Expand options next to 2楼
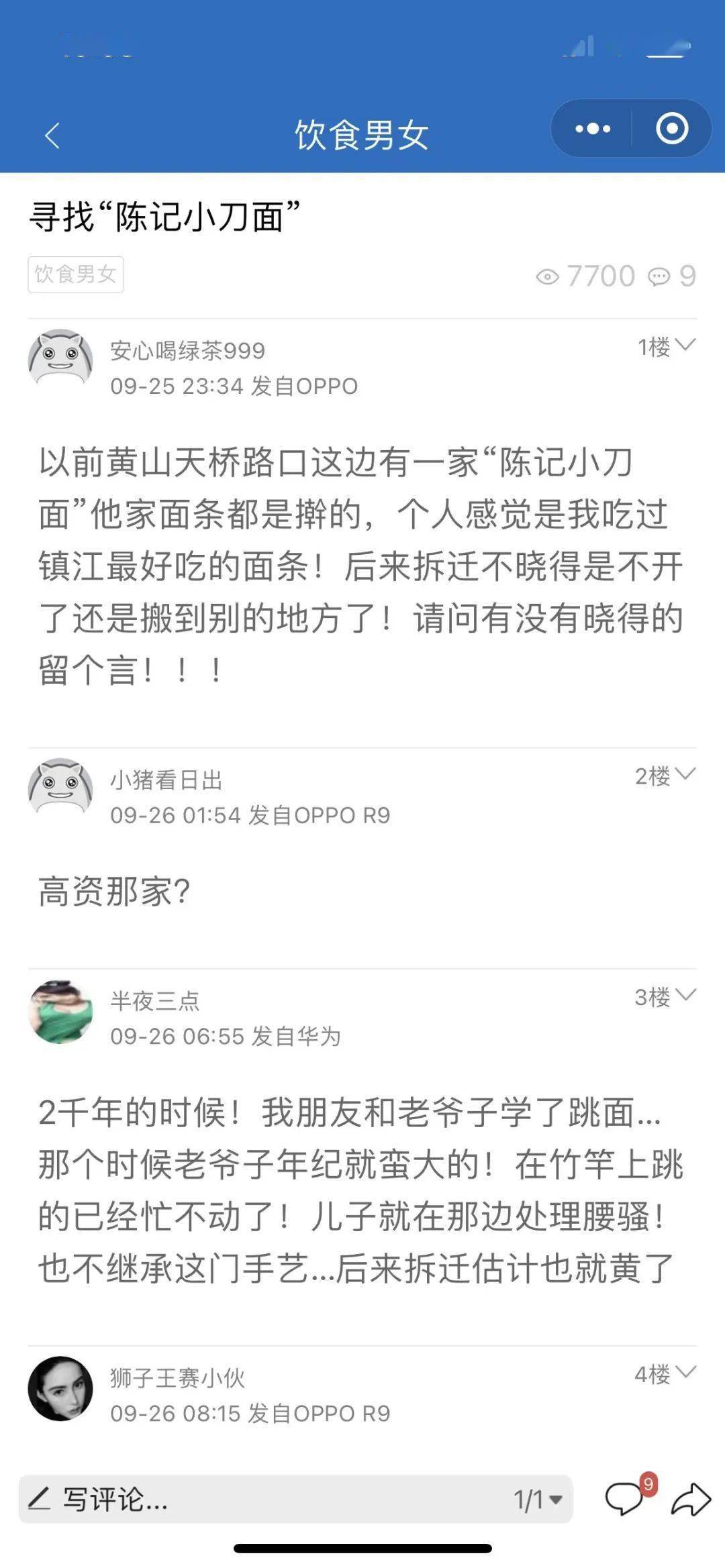Viewport: 725px width, 1568px height. pyautogui.click(x=685, y=774)
